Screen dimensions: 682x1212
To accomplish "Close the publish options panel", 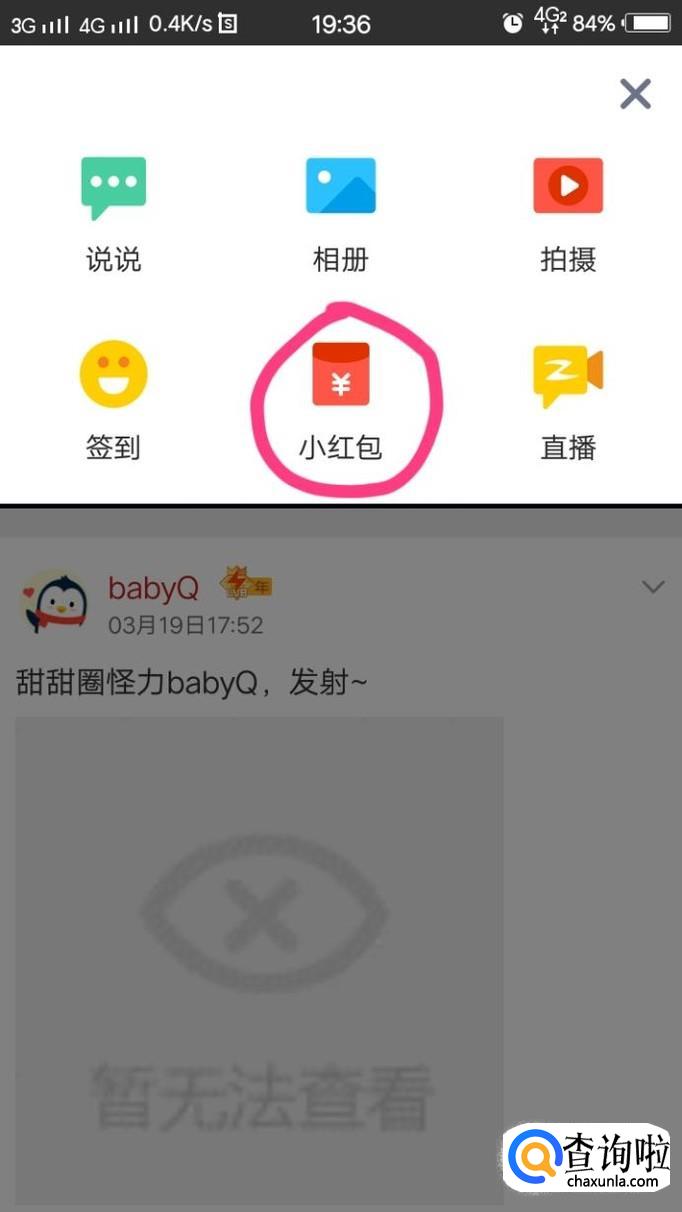I will (x=635, y=94).
